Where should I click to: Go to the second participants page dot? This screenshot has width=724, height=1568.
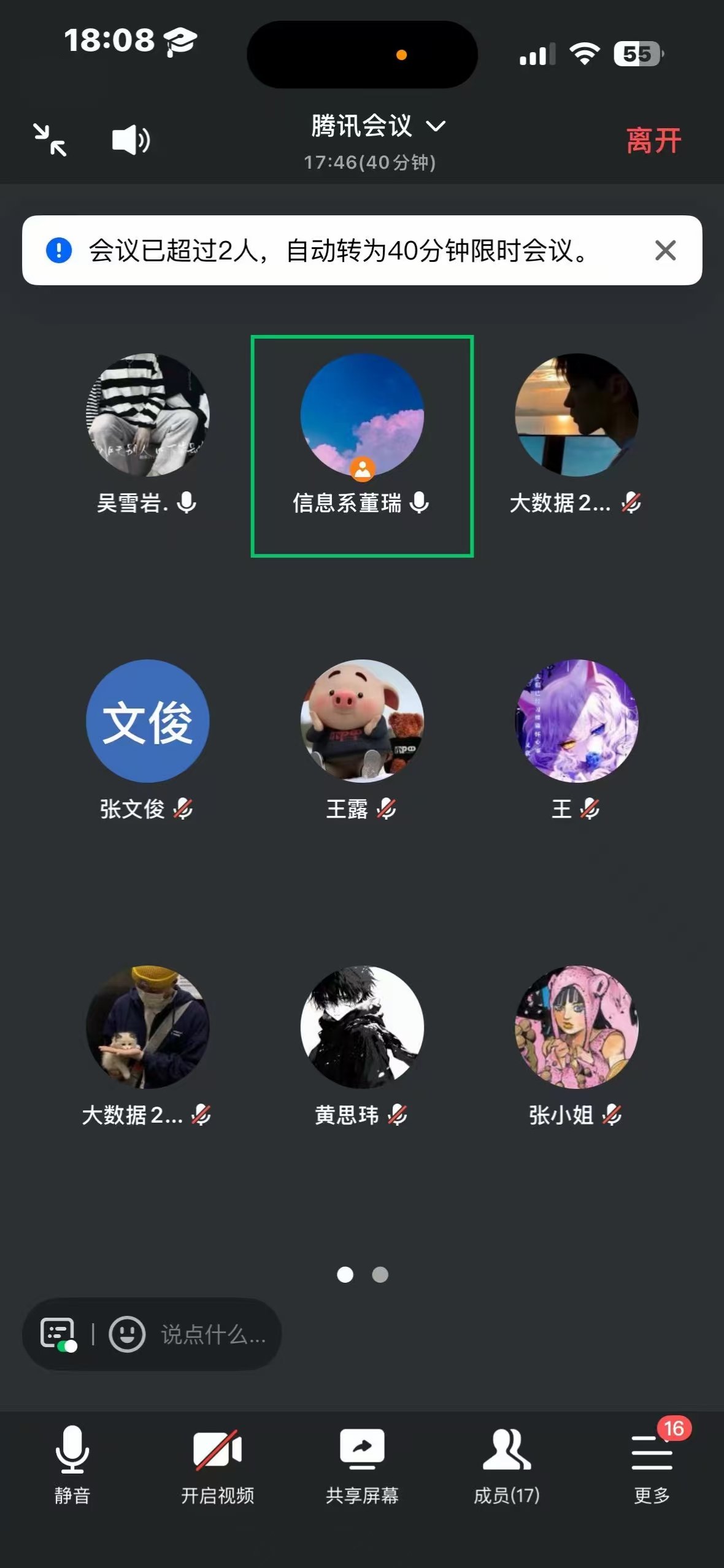coord(380,1275)
